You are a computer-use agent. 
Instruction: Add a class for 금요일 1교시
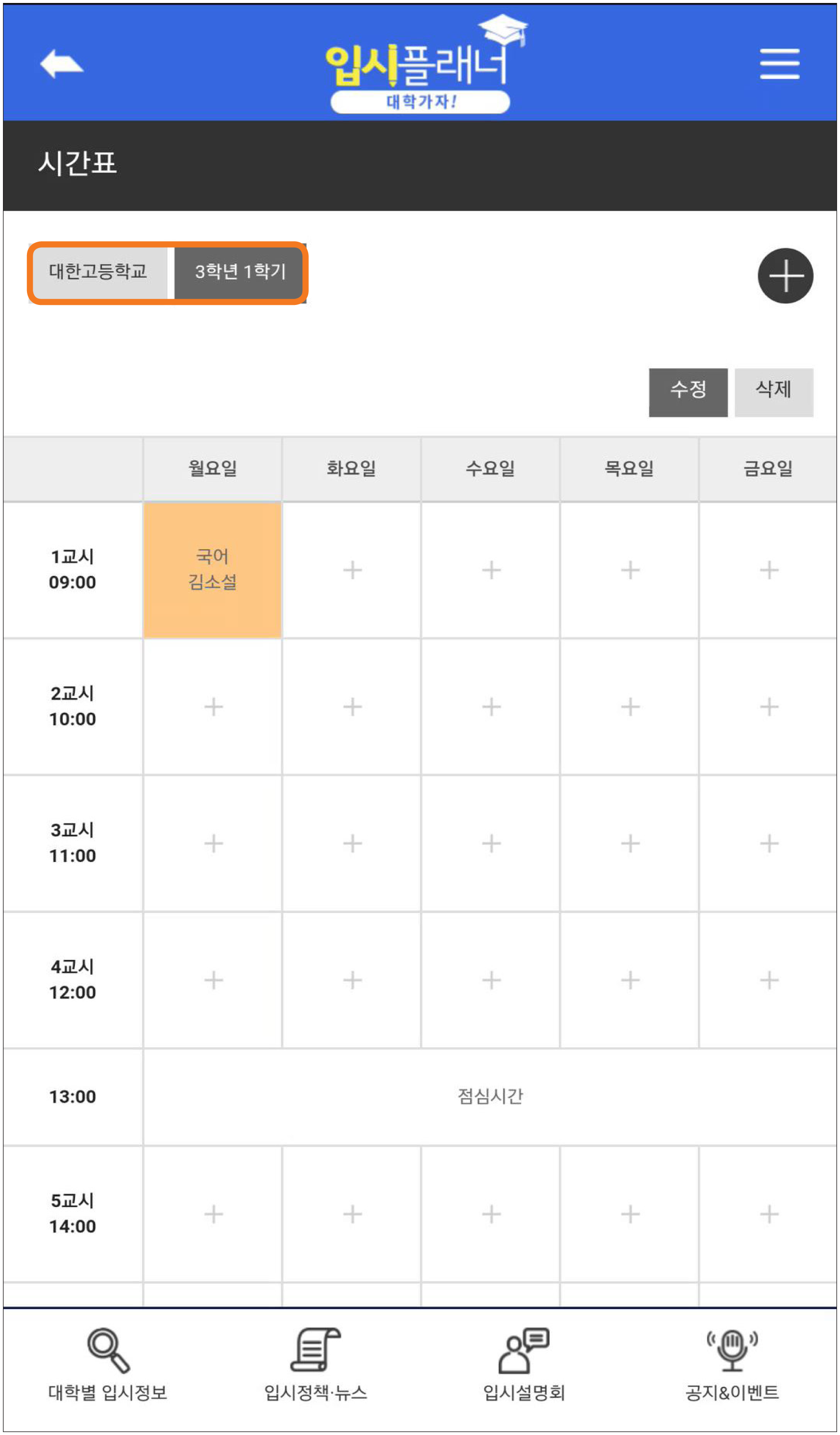point(769,570)
